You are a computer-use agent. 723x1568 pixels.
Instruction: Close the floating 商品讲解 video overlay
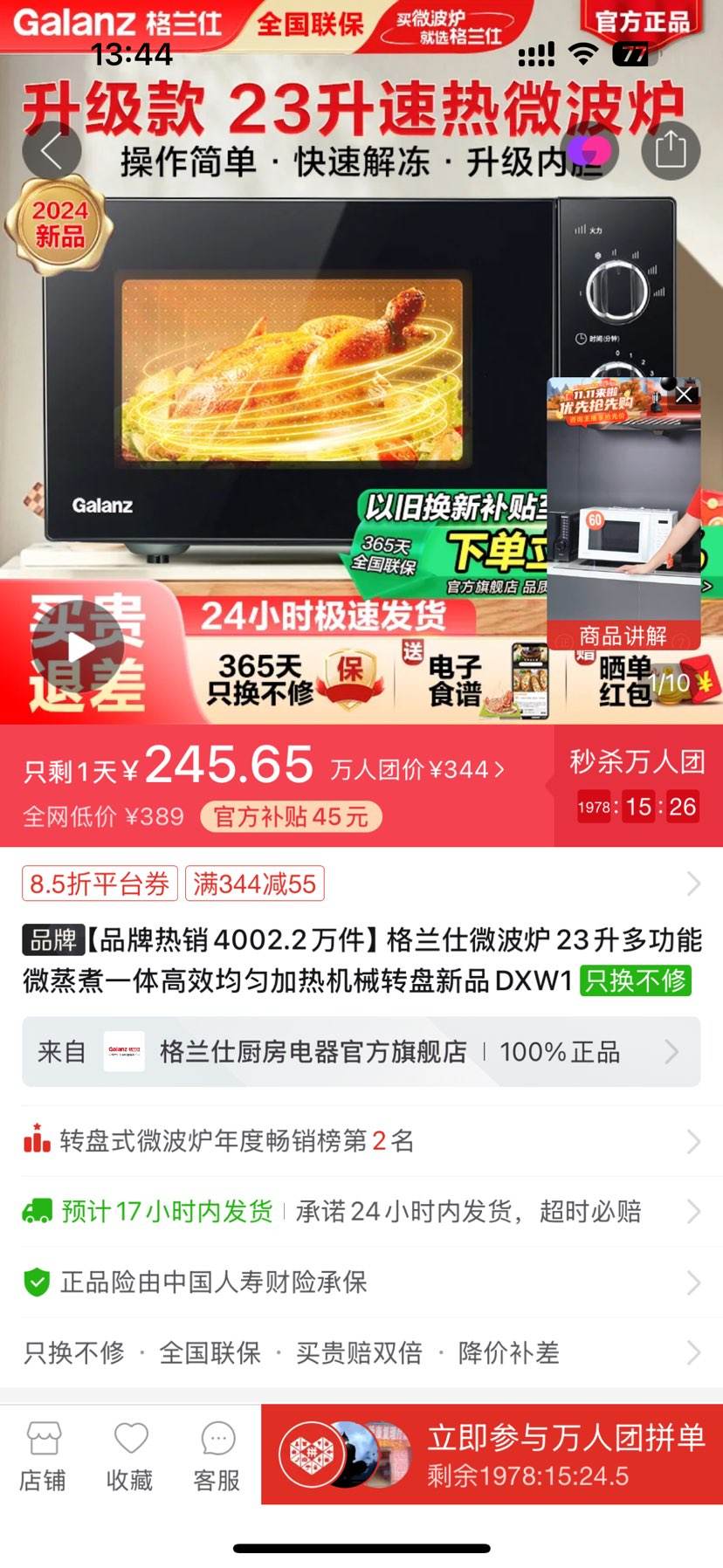click(683, 394)
